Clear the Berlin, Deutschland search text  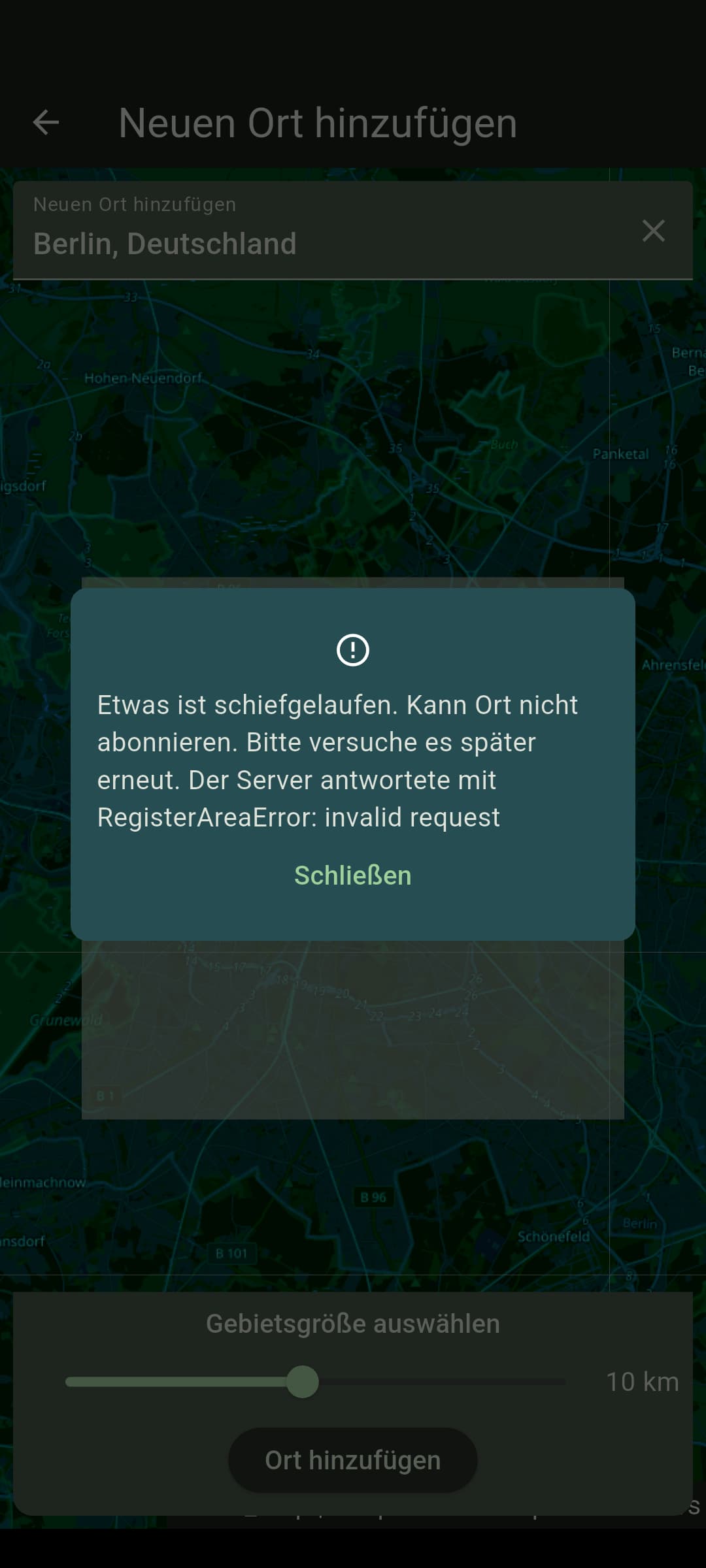click(x=653, y=231)
